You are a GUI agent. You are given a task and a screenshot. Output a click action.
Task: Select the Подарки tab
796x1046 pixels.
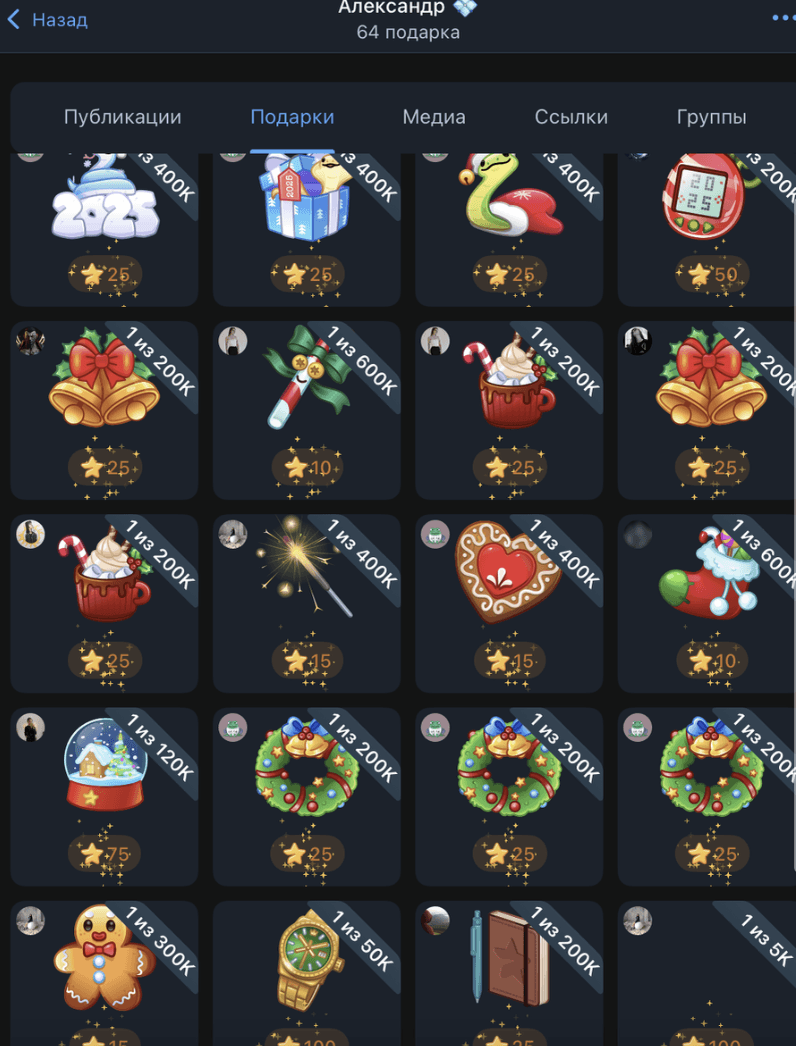tap(292, 117)
